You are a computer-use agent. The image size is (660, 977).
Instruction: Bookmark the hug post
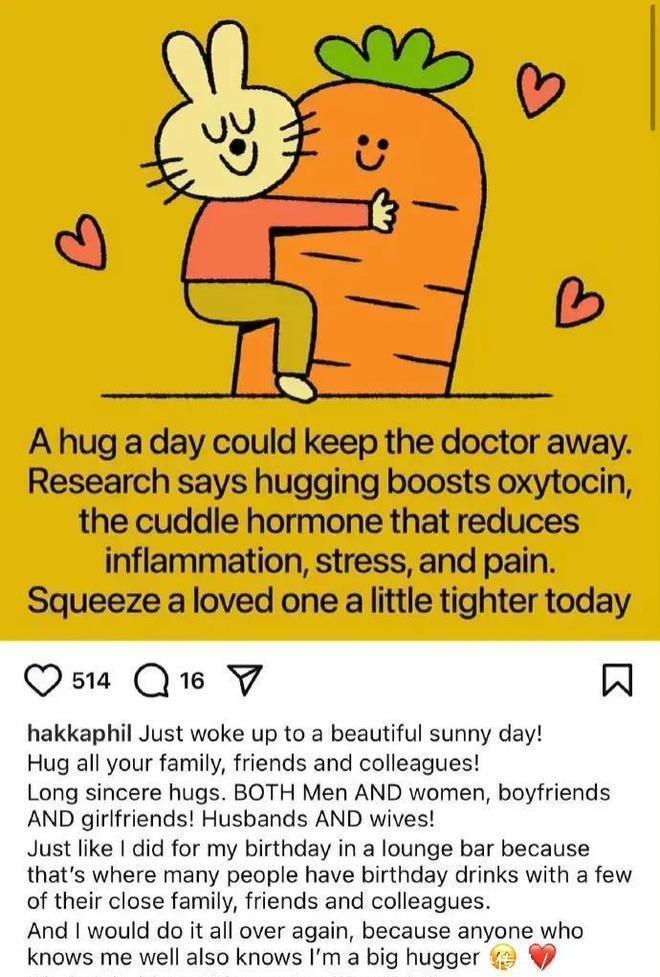click(x=619, y=681)
